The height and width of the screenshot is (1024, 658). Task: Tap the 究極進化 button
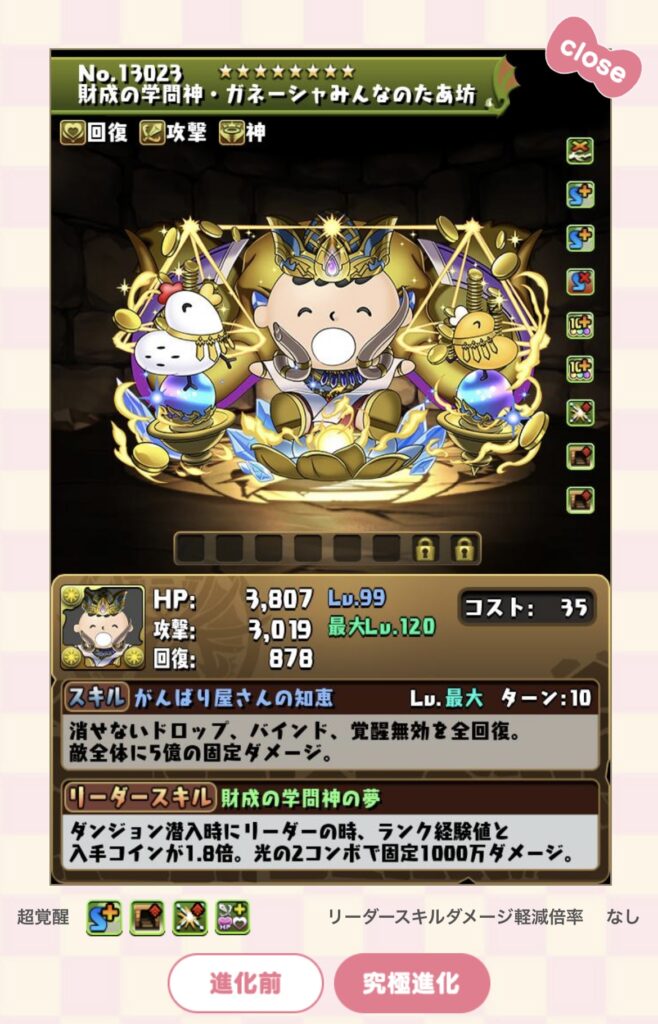[412, 983]
